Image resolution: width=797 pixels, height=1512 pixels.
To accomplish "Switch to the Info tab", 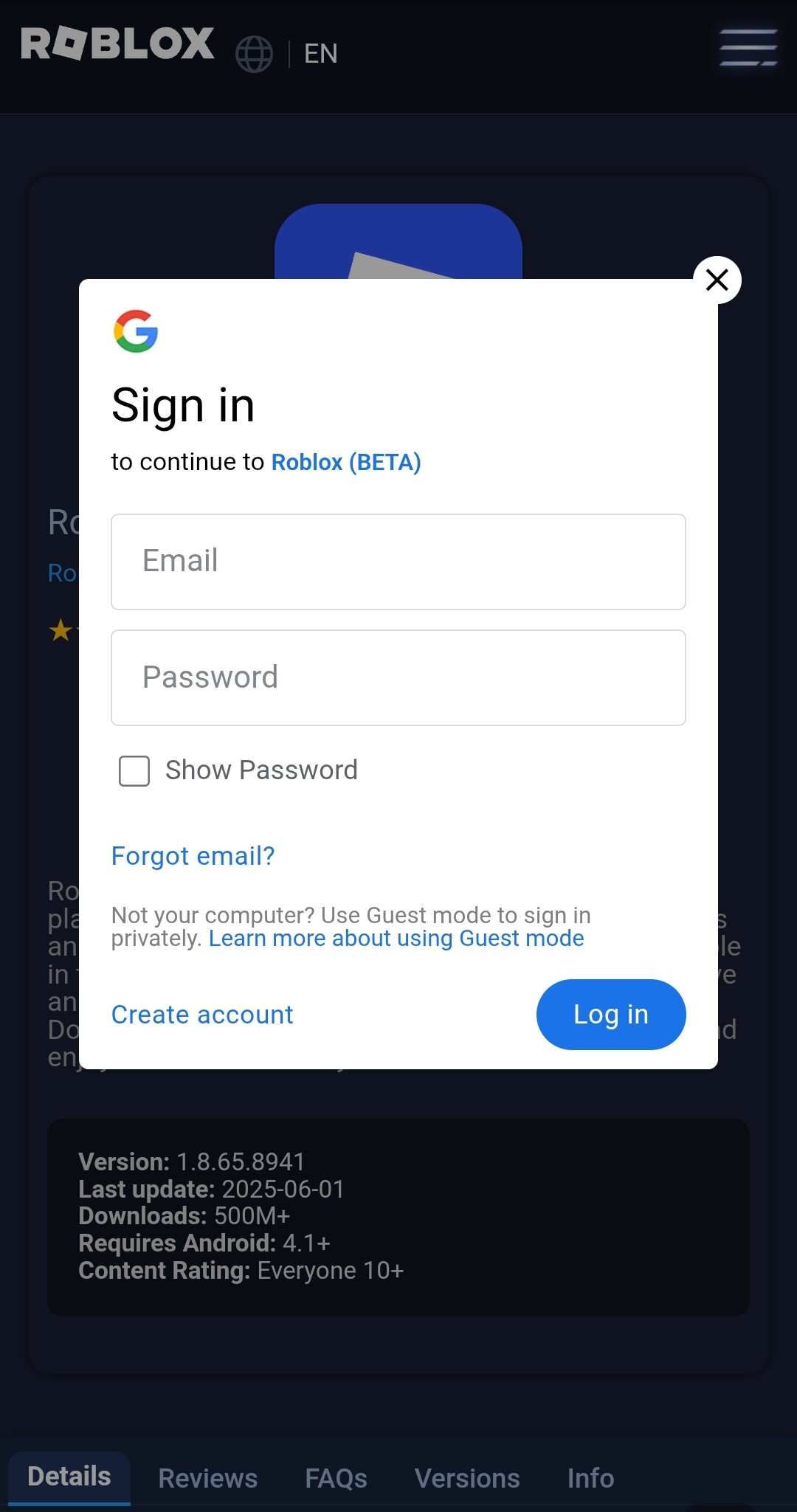I will tap(590, 1478).
